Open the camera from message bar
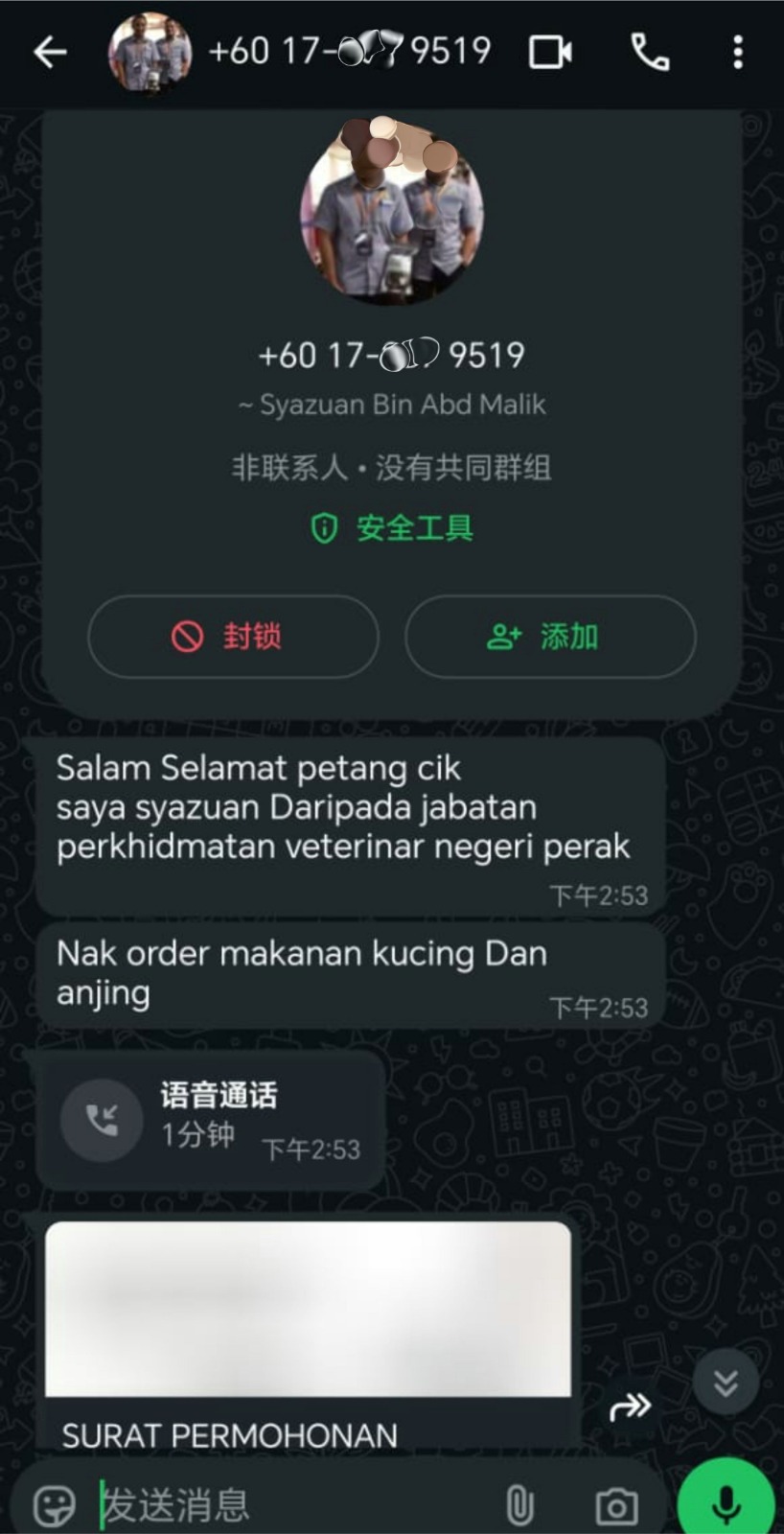The image size is (784, 1534). pyautogui.click(x=616, y=1505)
